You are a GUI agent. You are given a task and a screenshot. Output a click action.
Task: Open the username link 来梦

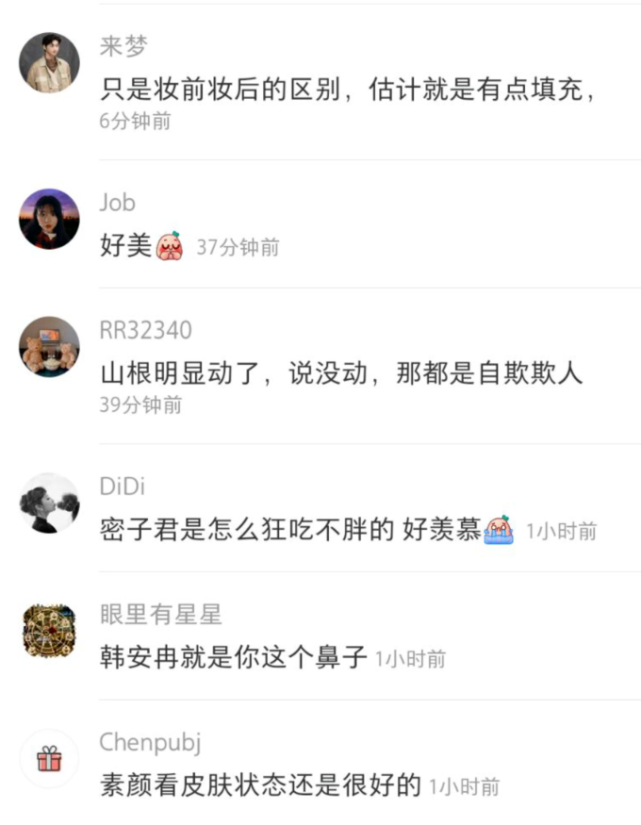coord(124,46)
